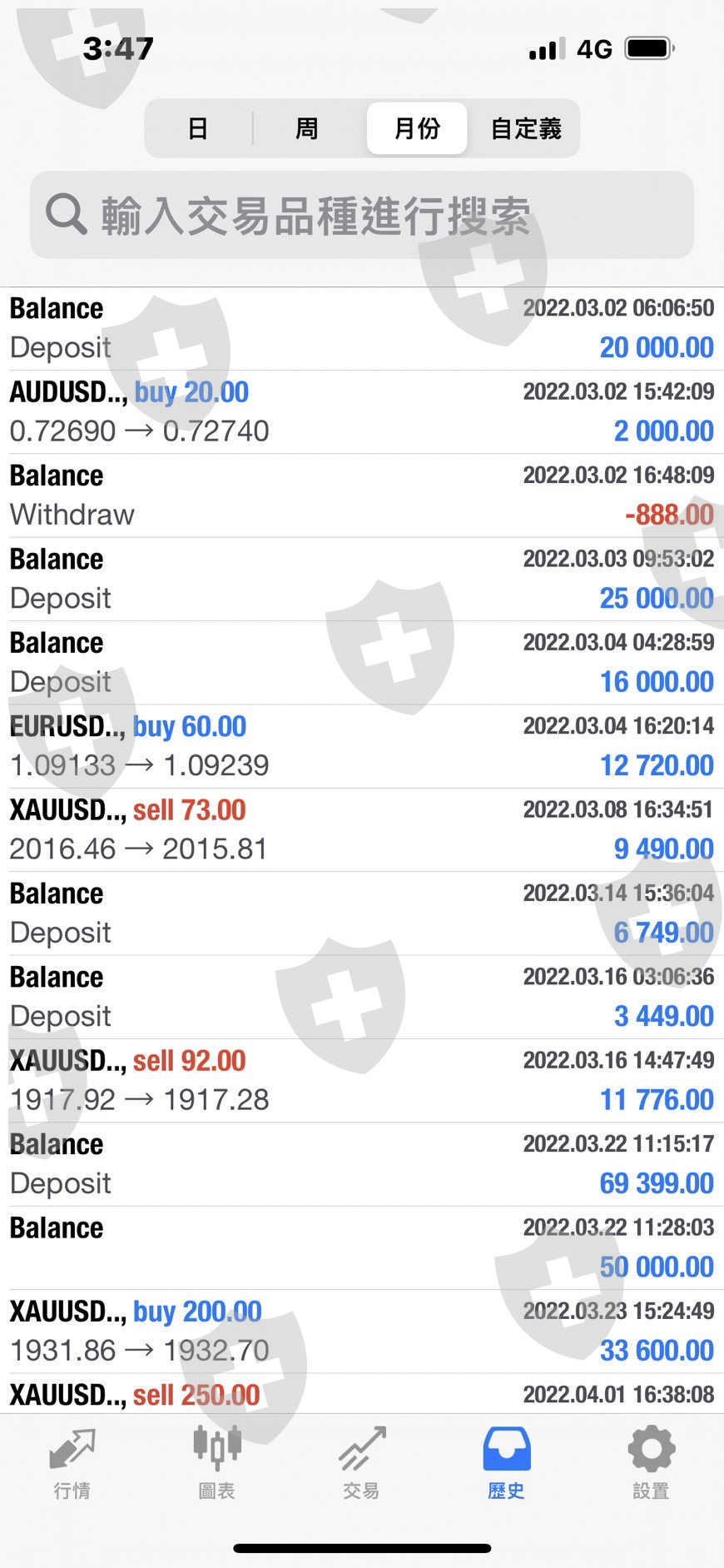724x1568 pixels.
Task: View the XAUUSD sell 92.00 trade details
Action: pos(362,1080)
